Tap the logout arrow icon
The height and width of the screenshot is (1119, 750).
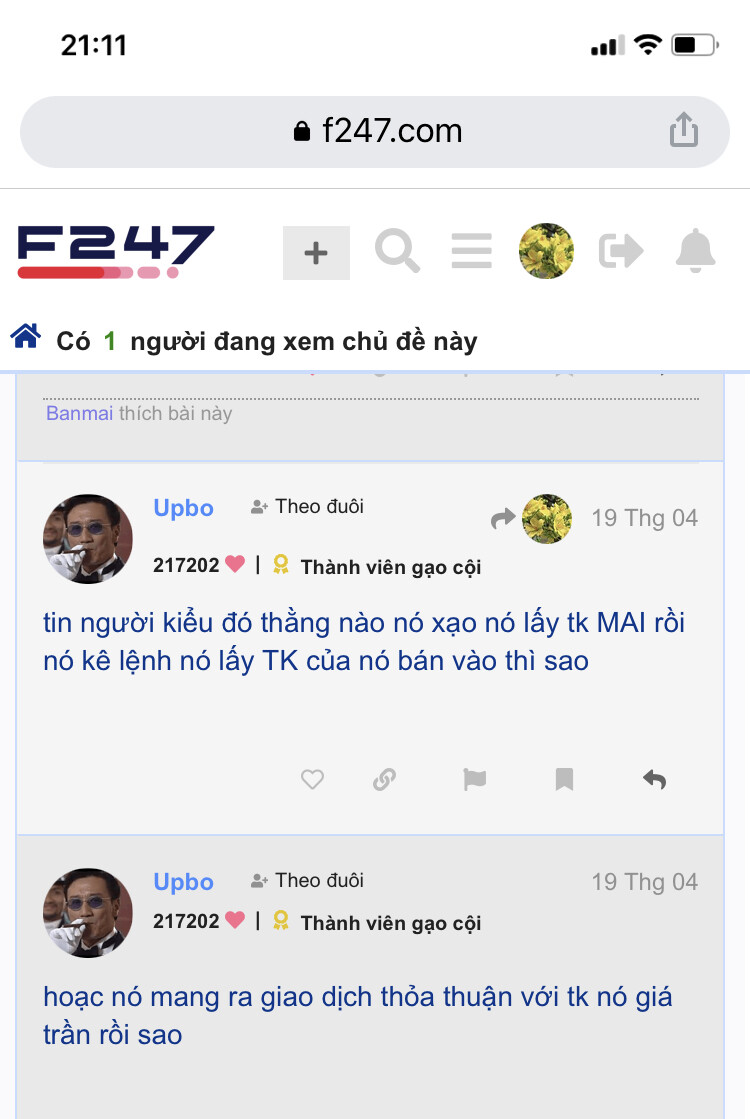pyautogui.click(x=620, y=251)
